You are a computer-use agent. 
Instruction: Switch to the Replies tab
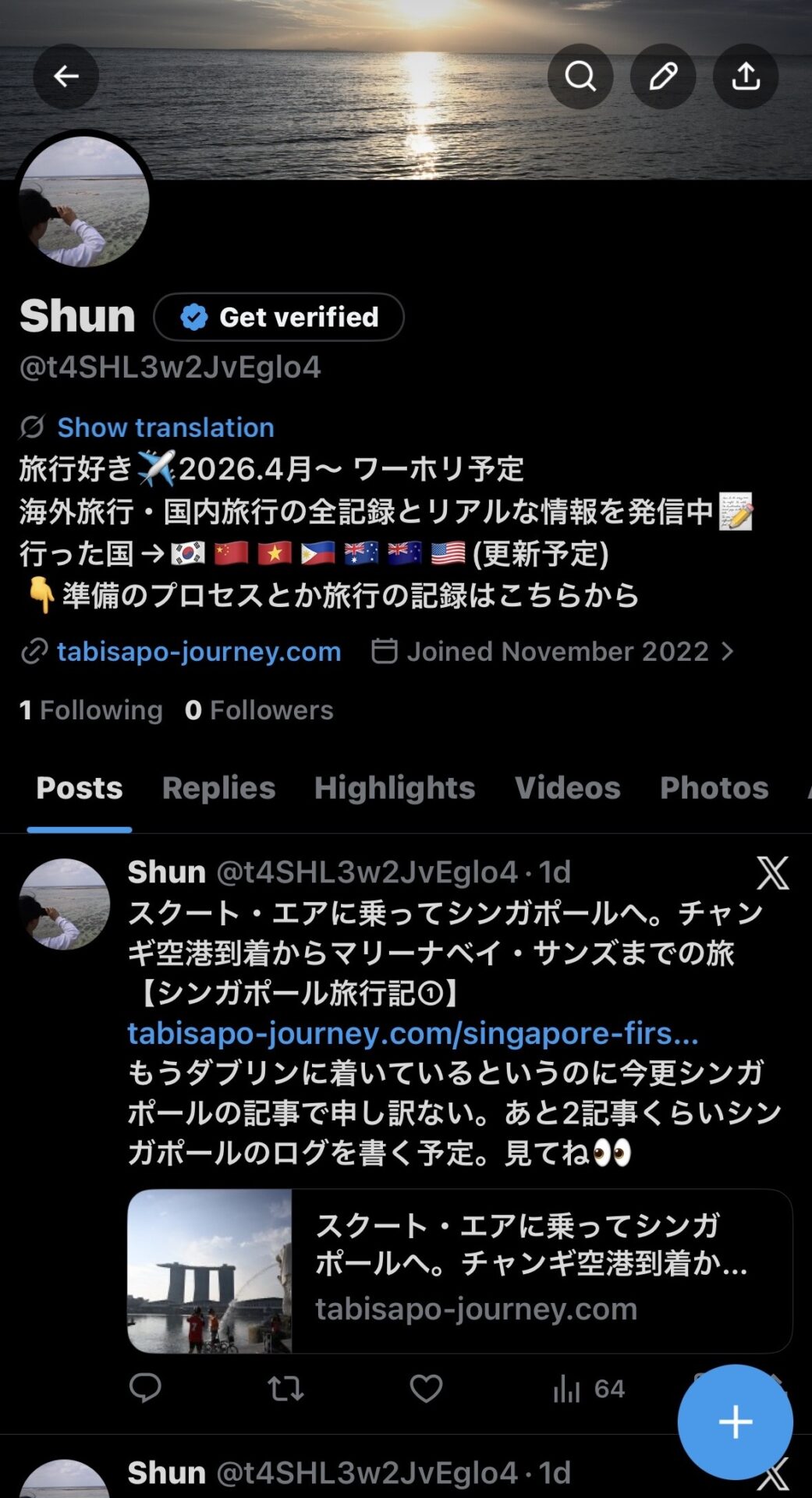218,788
